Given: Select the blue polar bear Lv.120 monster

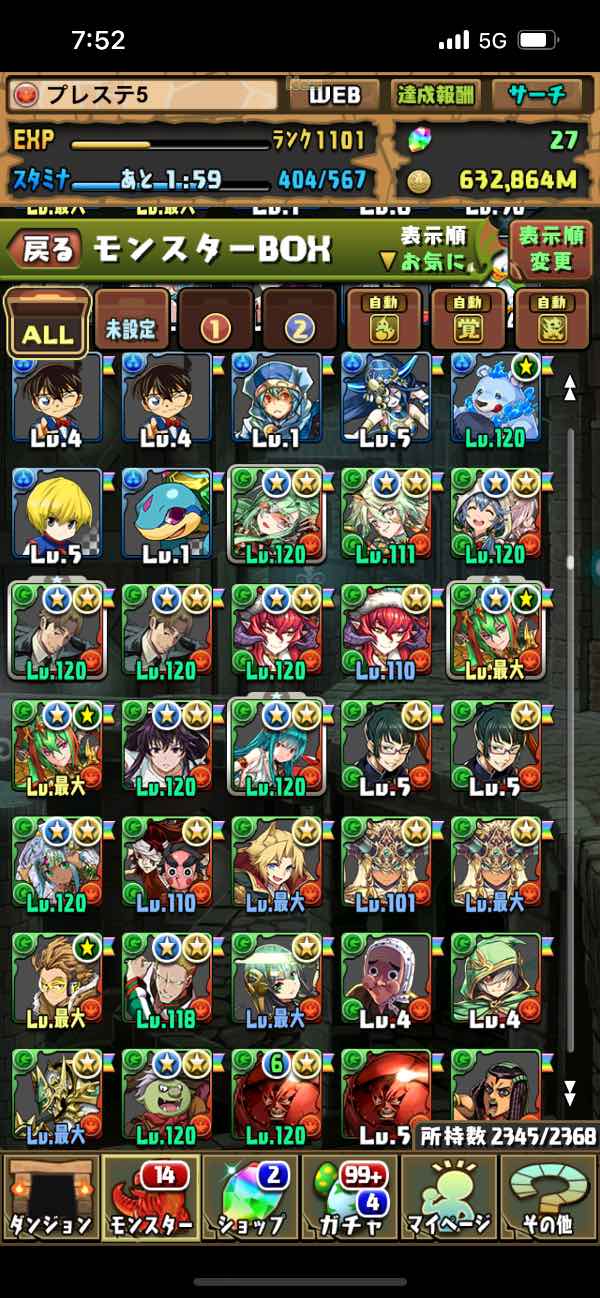Looking at the screenshot, I should (496, 399).
